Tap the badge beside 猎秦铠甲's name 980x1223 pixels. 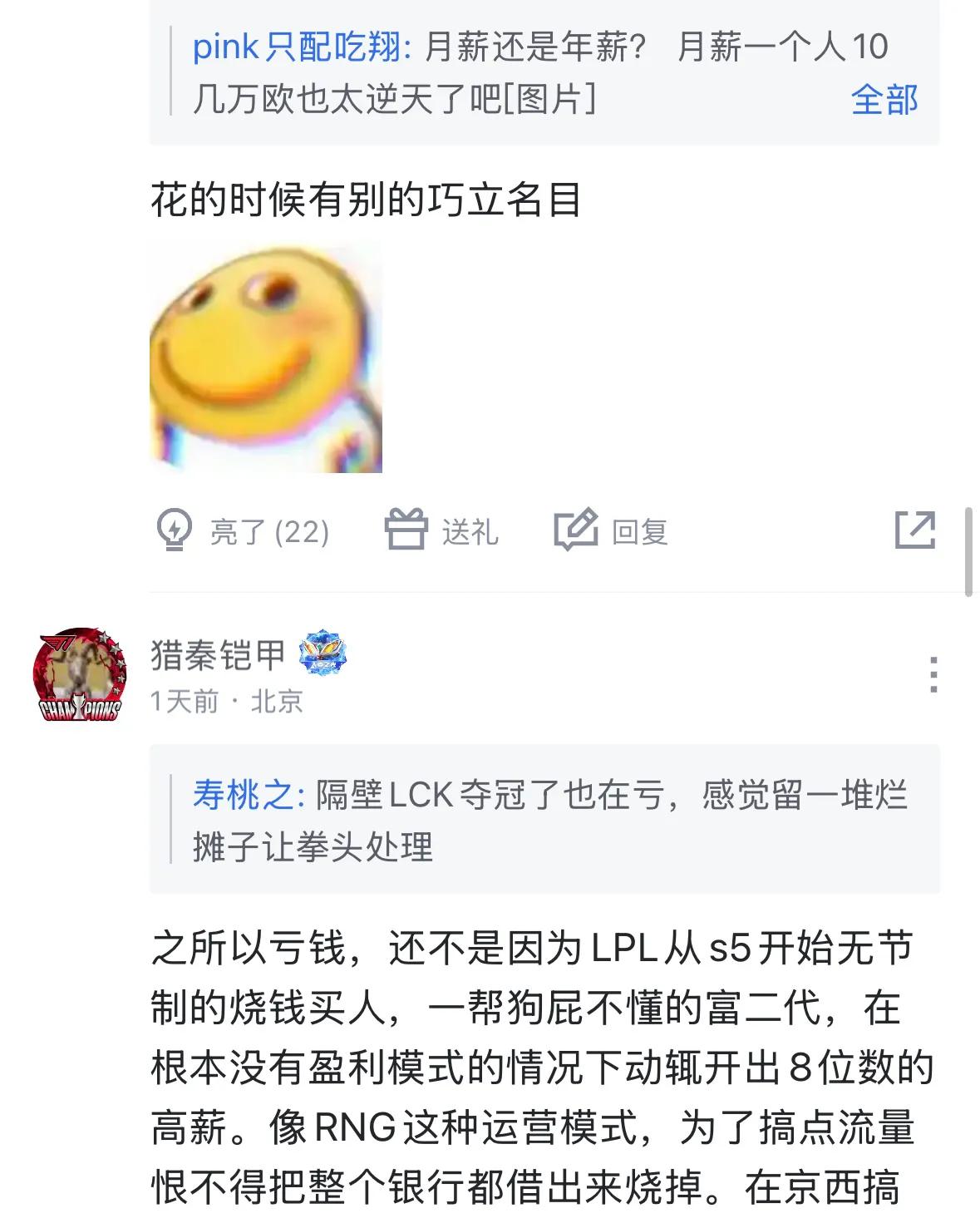pos(323,653)
